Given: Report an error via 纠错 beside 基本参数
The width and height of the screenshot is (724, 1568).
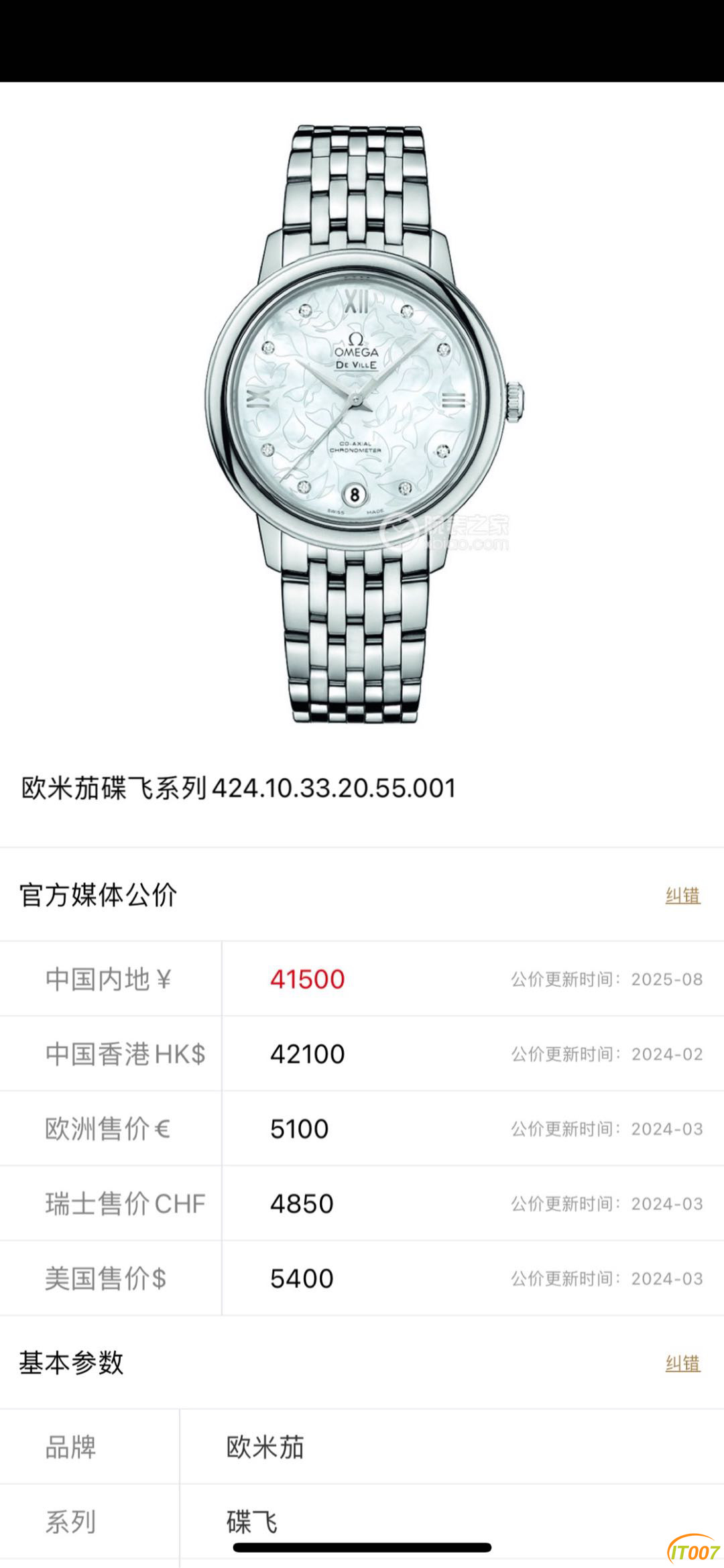Looking at the screenshot, I should point(682,1363).
